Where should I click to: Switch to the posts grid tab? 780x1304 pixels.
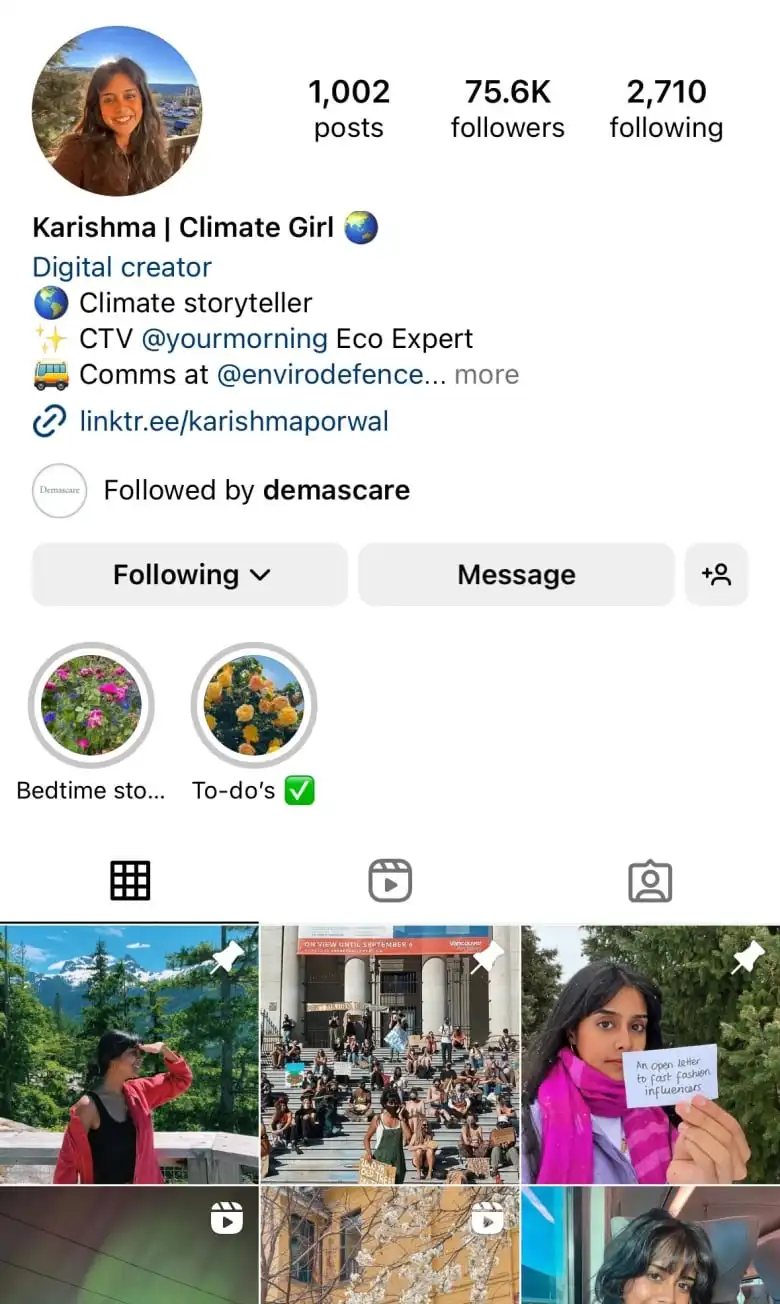coord(130,881)
